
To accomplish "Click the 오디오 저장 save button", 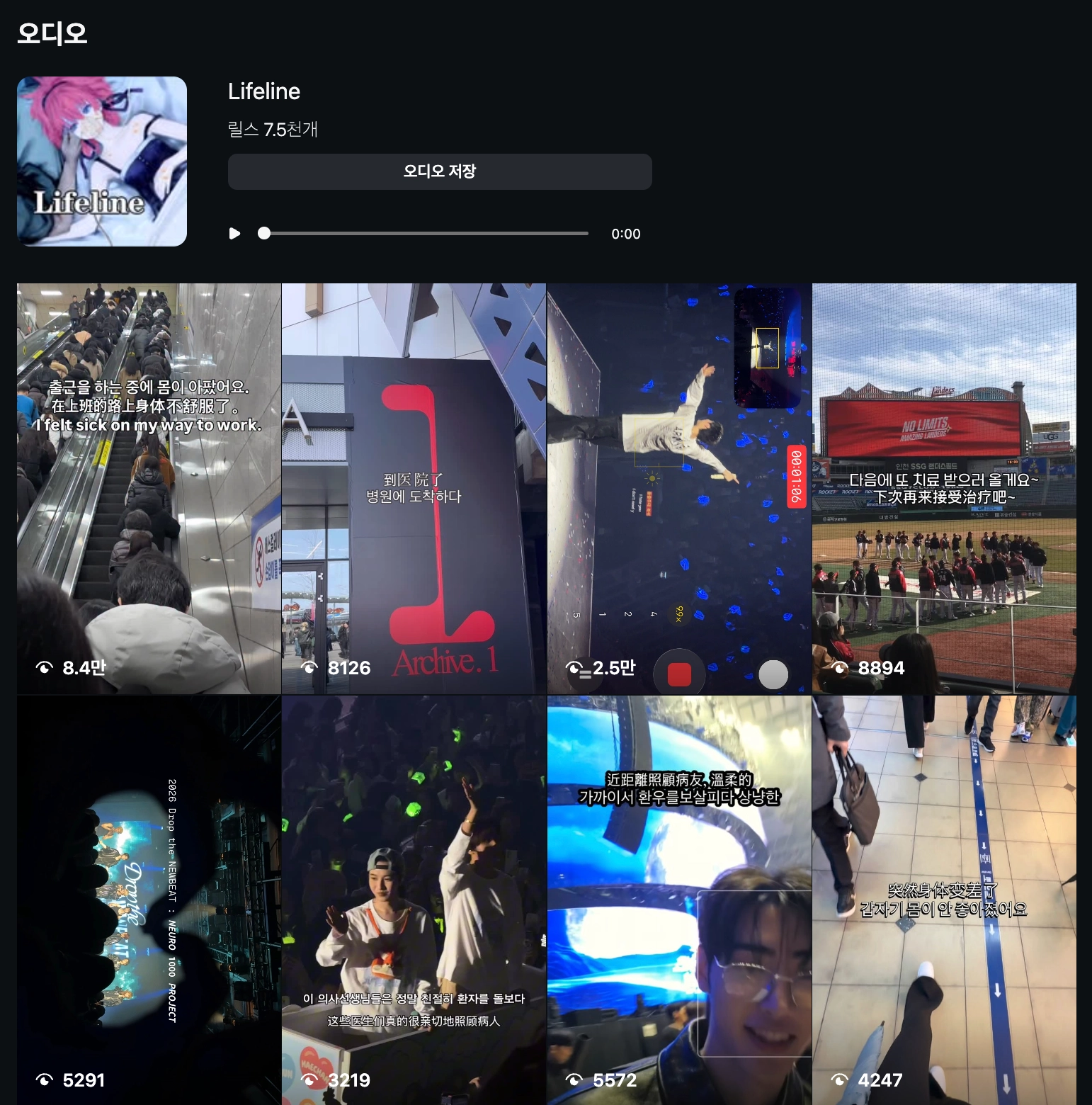I will pos(438,171).
